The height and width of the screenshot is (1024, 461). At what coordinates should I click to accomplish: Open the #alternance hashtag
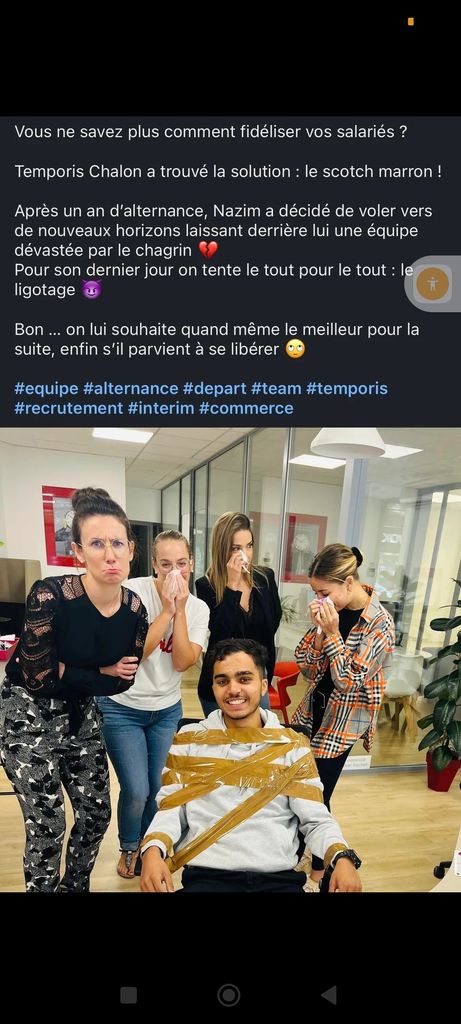pyautogui.click(x=131, y=389)
